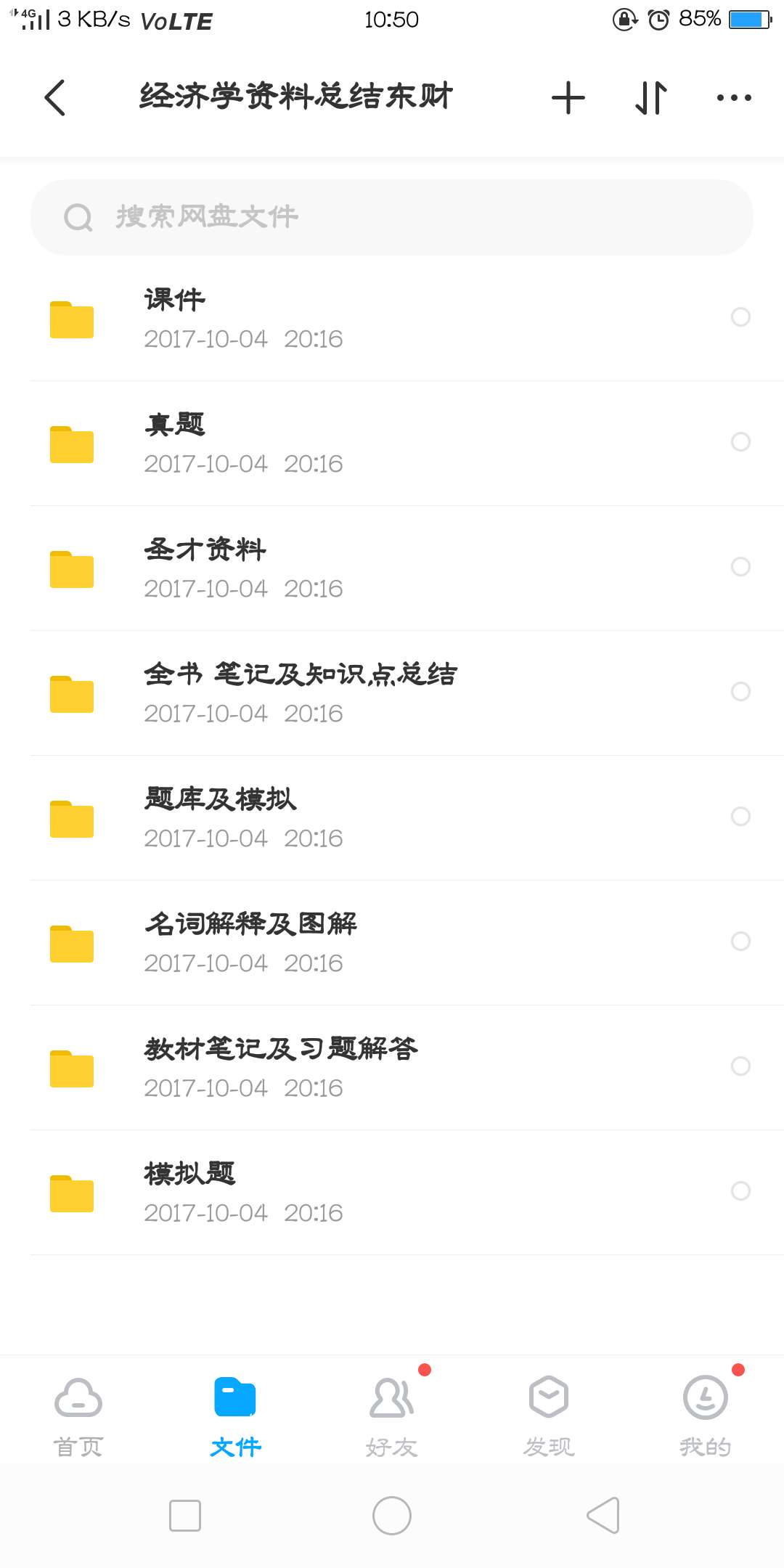Tap the system home button
Viewport: 784px width, 1568px height.
click(x=392, y=1516)
